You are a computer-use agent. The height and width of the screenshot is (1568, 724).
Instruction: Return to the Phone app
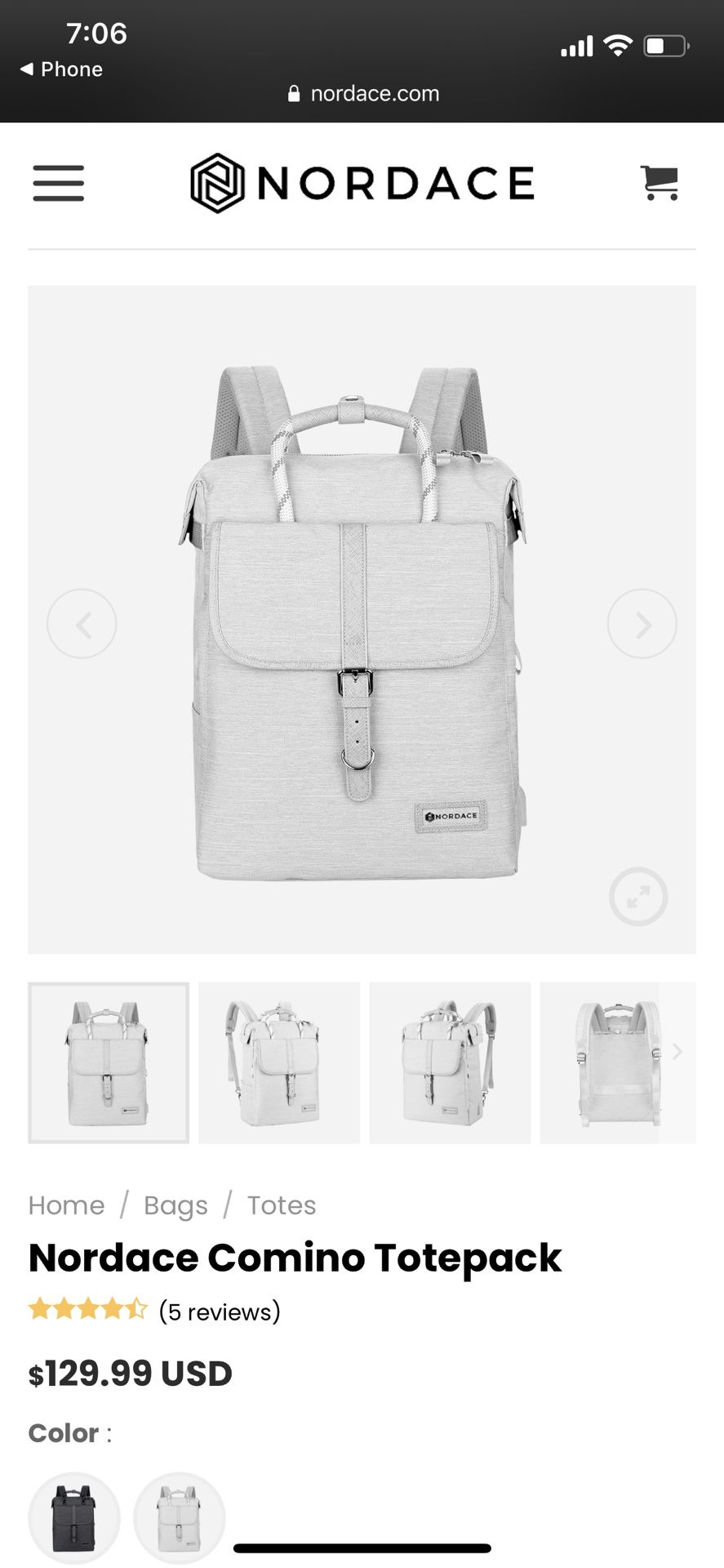pos(62,69)
